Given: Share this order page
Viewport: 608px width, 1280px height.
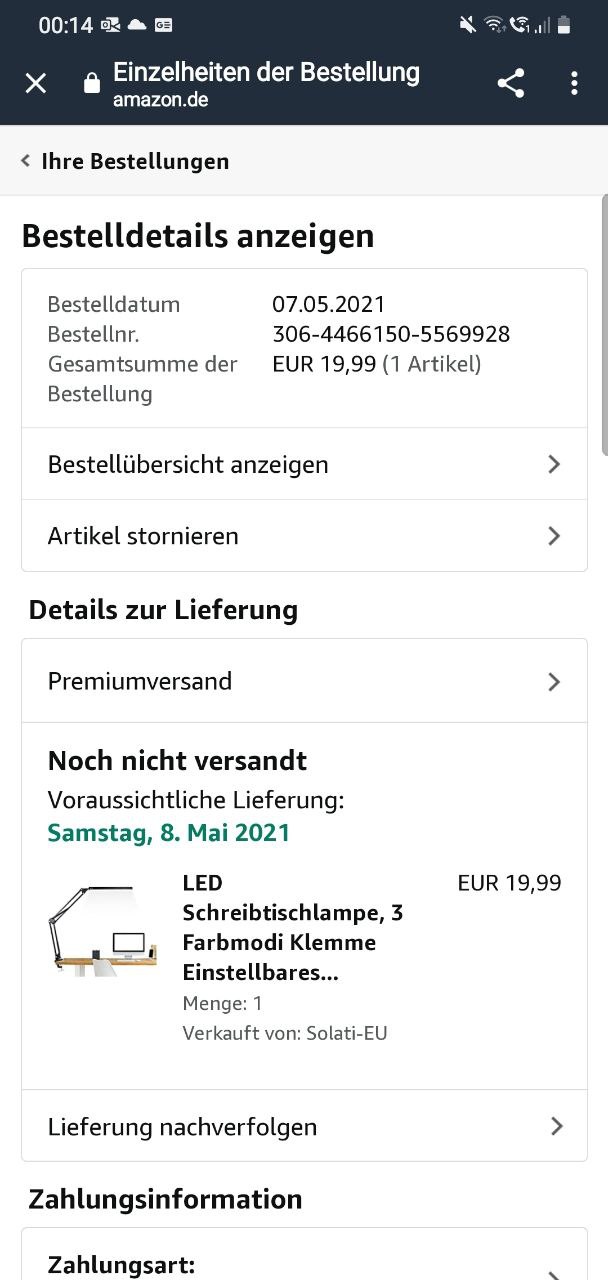Looking at the screenshot, I should click(510, 83).
